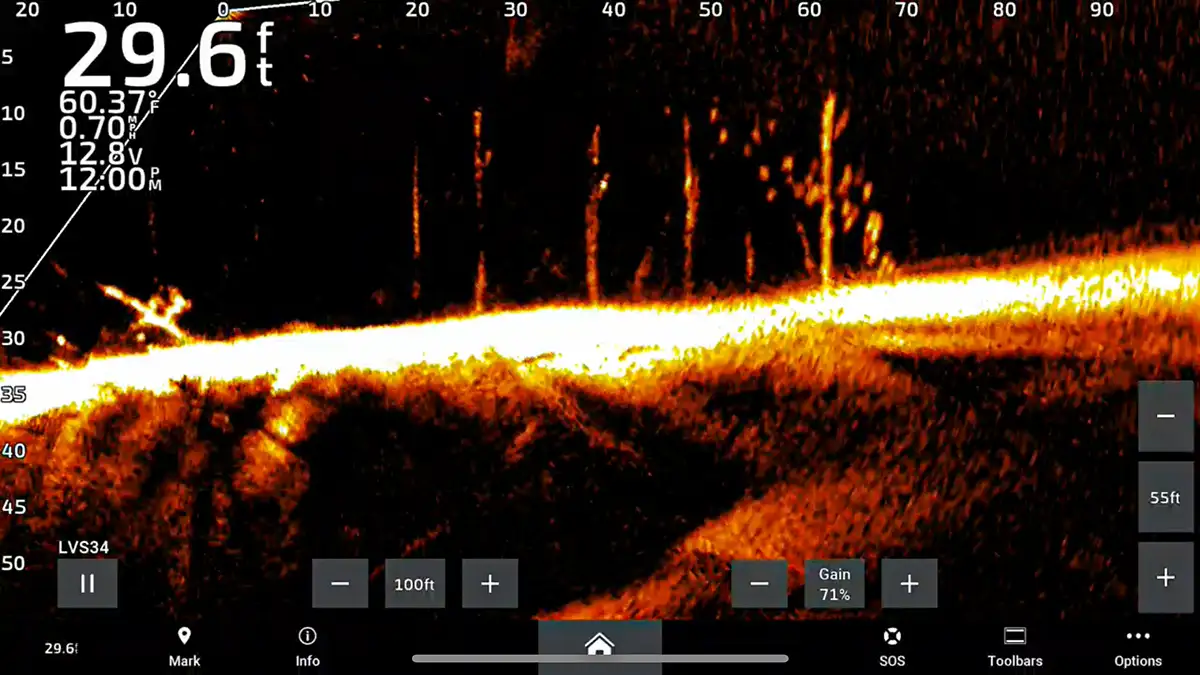Screen dimensions: 1200x675
Task: Pause the LVS34 sonar view
Action: pyautogui.click(x=87, y=583)
